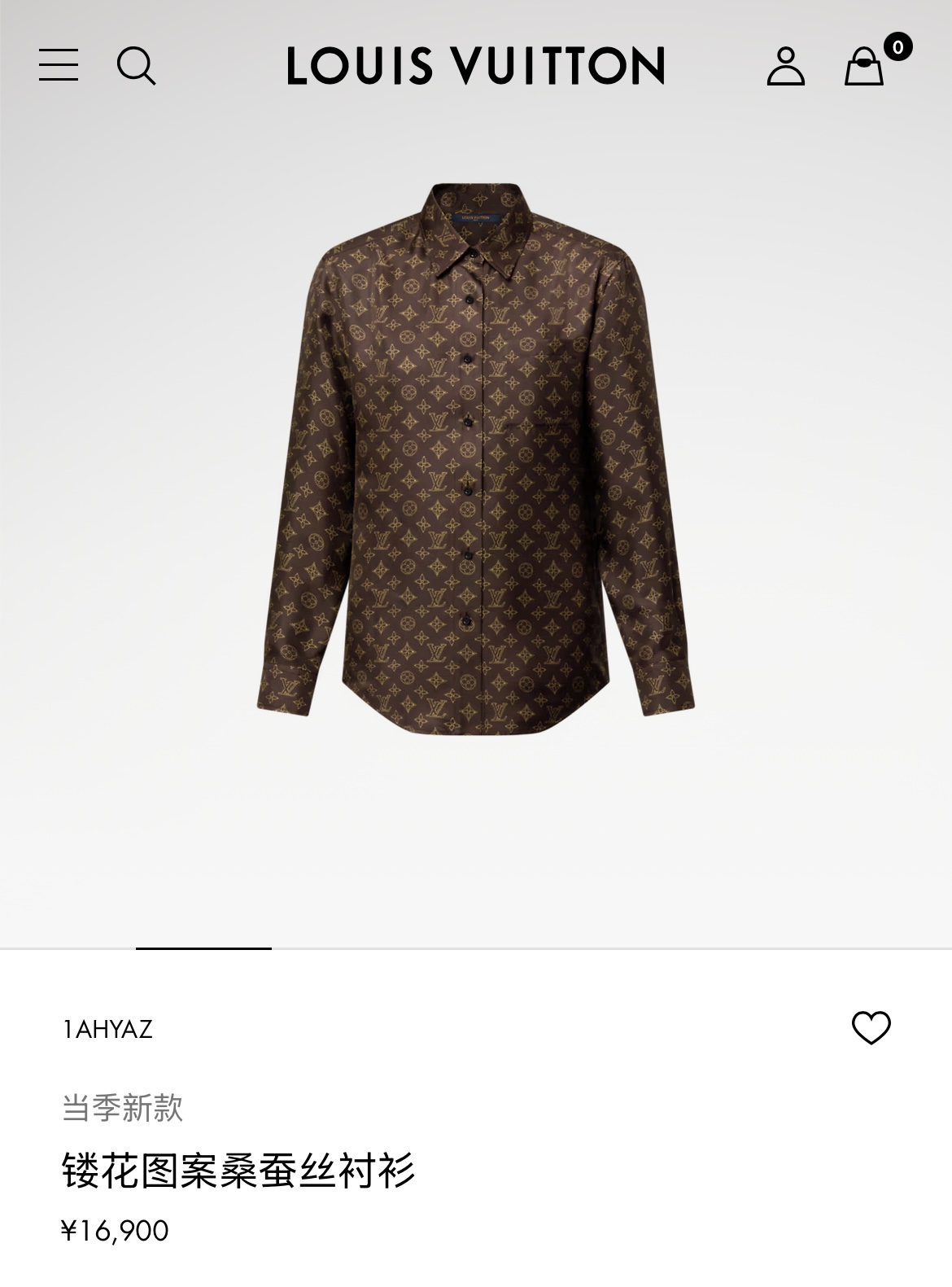Open the monogram shirt product image
952x1287 pixels.
(475, 460)
